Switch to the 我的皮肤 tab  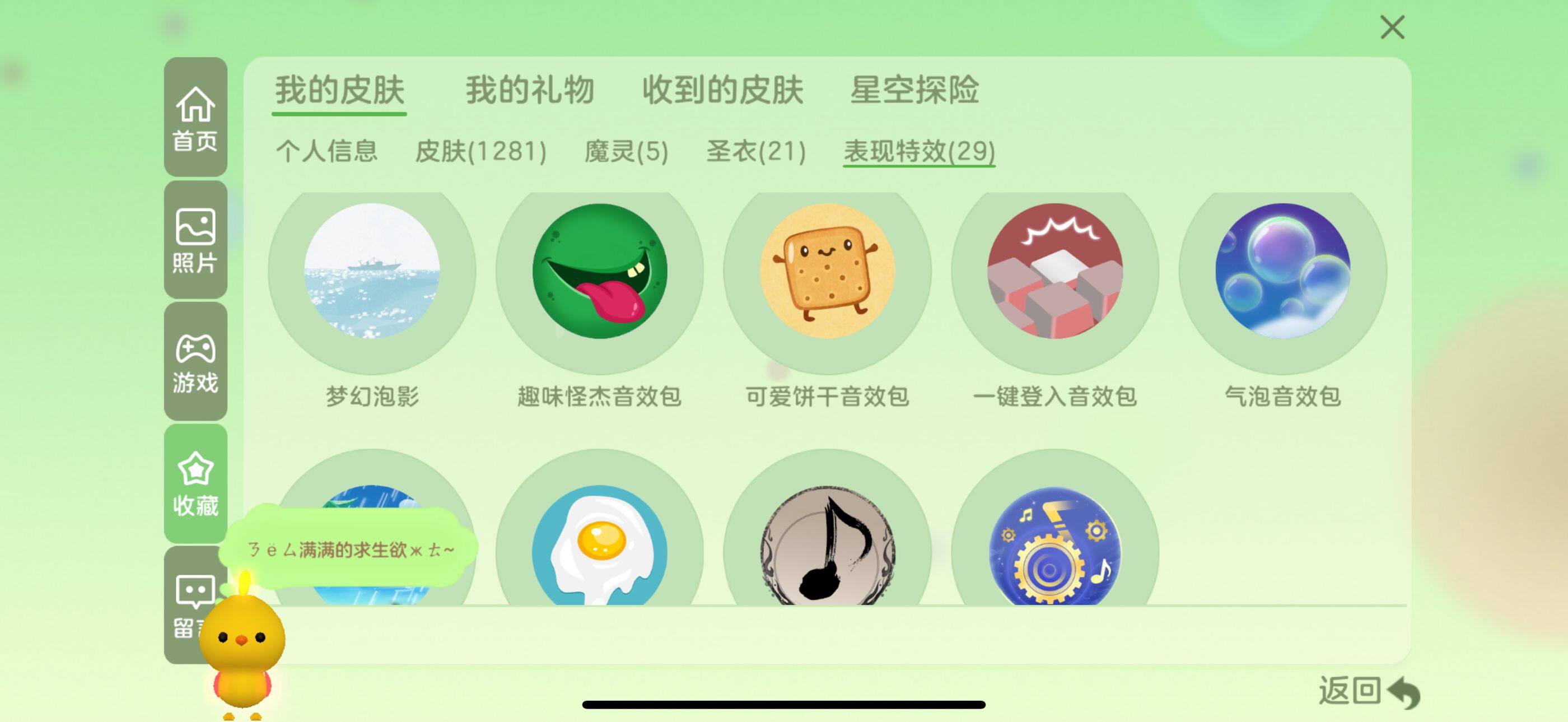[x=339, y=91]
